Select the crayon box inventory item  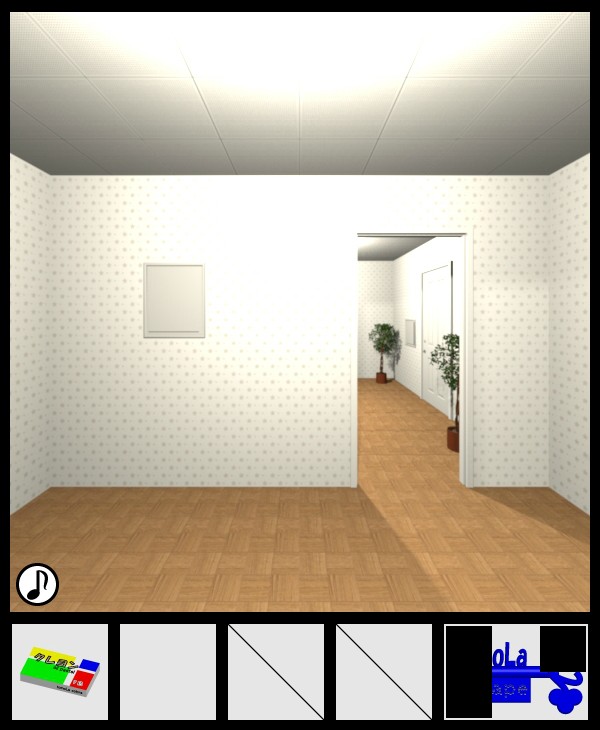[60, 671]
